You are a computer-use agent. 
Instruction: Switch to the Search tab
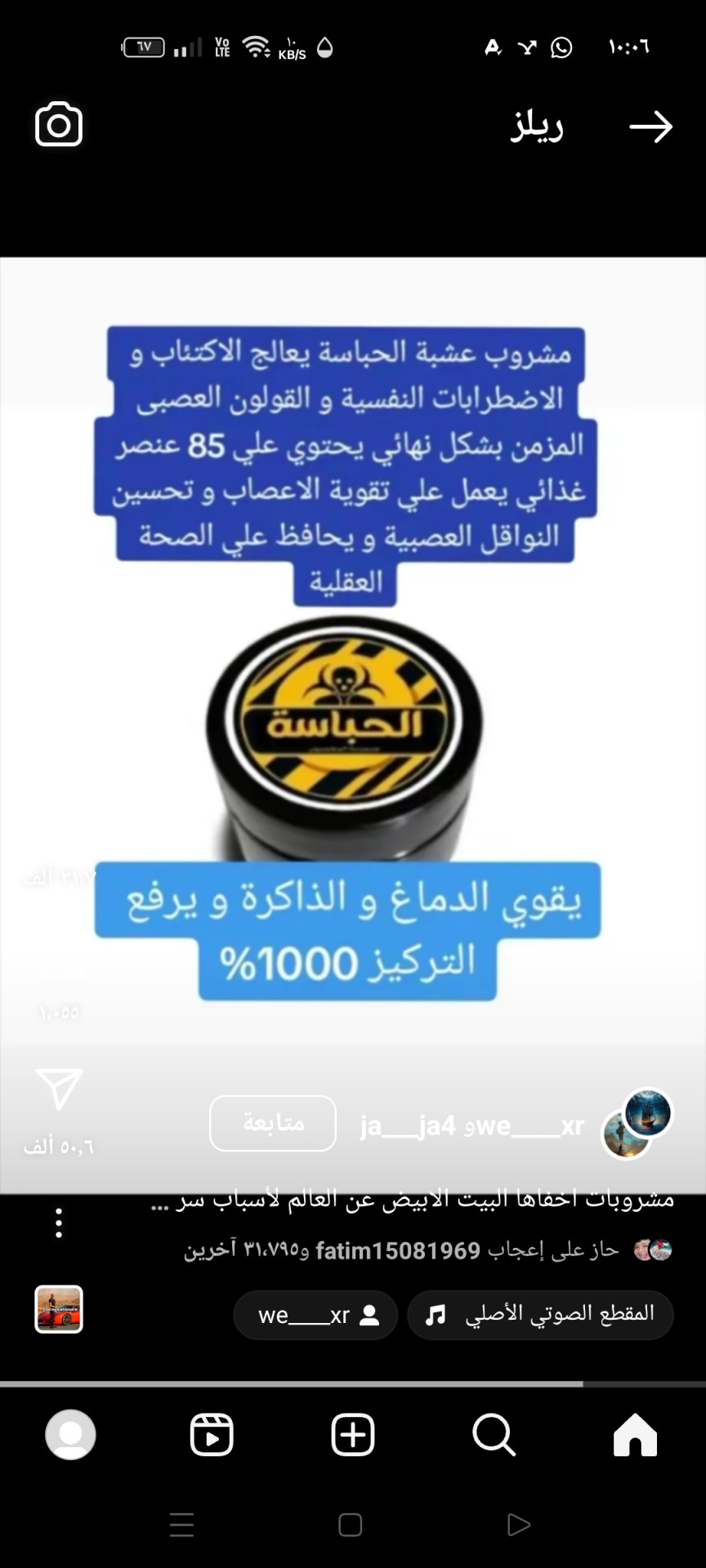pos(494,1435)
